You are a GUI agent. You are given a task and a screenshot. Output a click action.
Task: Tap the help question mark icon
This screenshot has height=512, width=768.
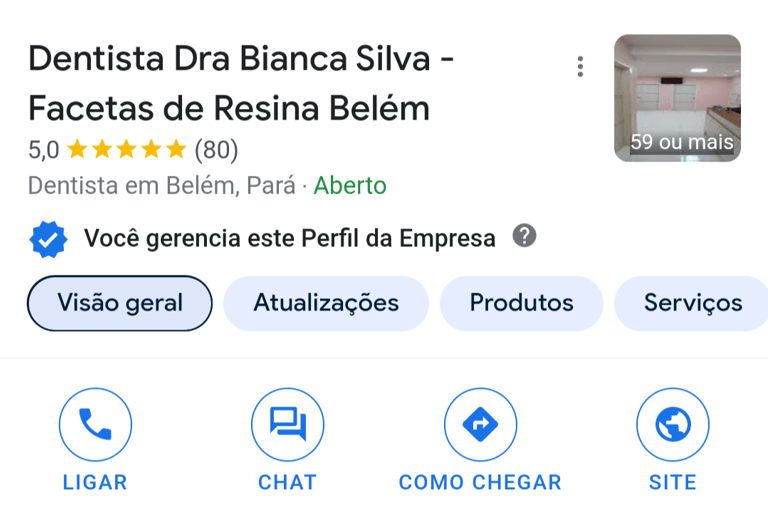point(524,237)
